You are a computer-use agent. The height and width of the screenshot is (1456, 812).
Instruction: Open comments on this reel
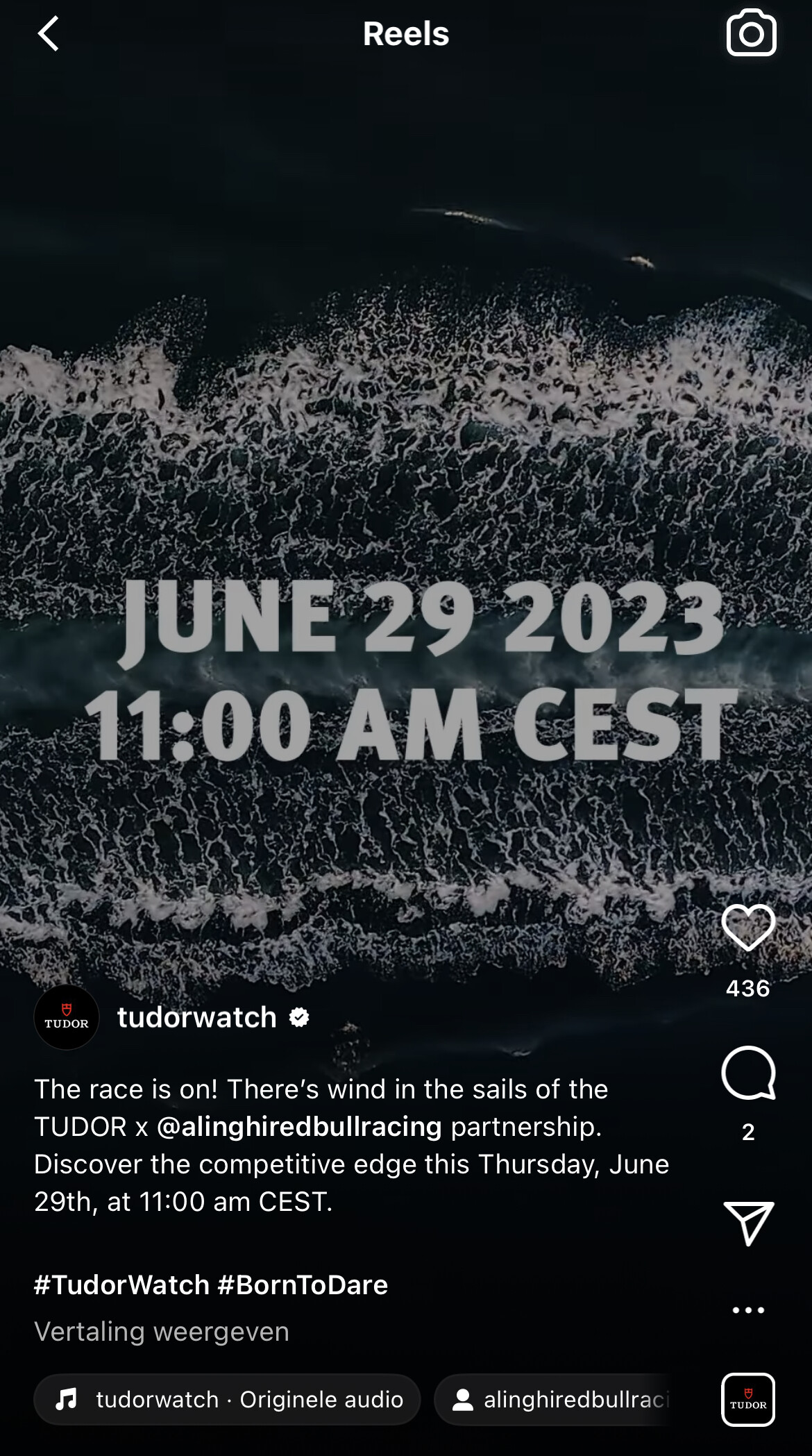click(x=748, y=1073)
